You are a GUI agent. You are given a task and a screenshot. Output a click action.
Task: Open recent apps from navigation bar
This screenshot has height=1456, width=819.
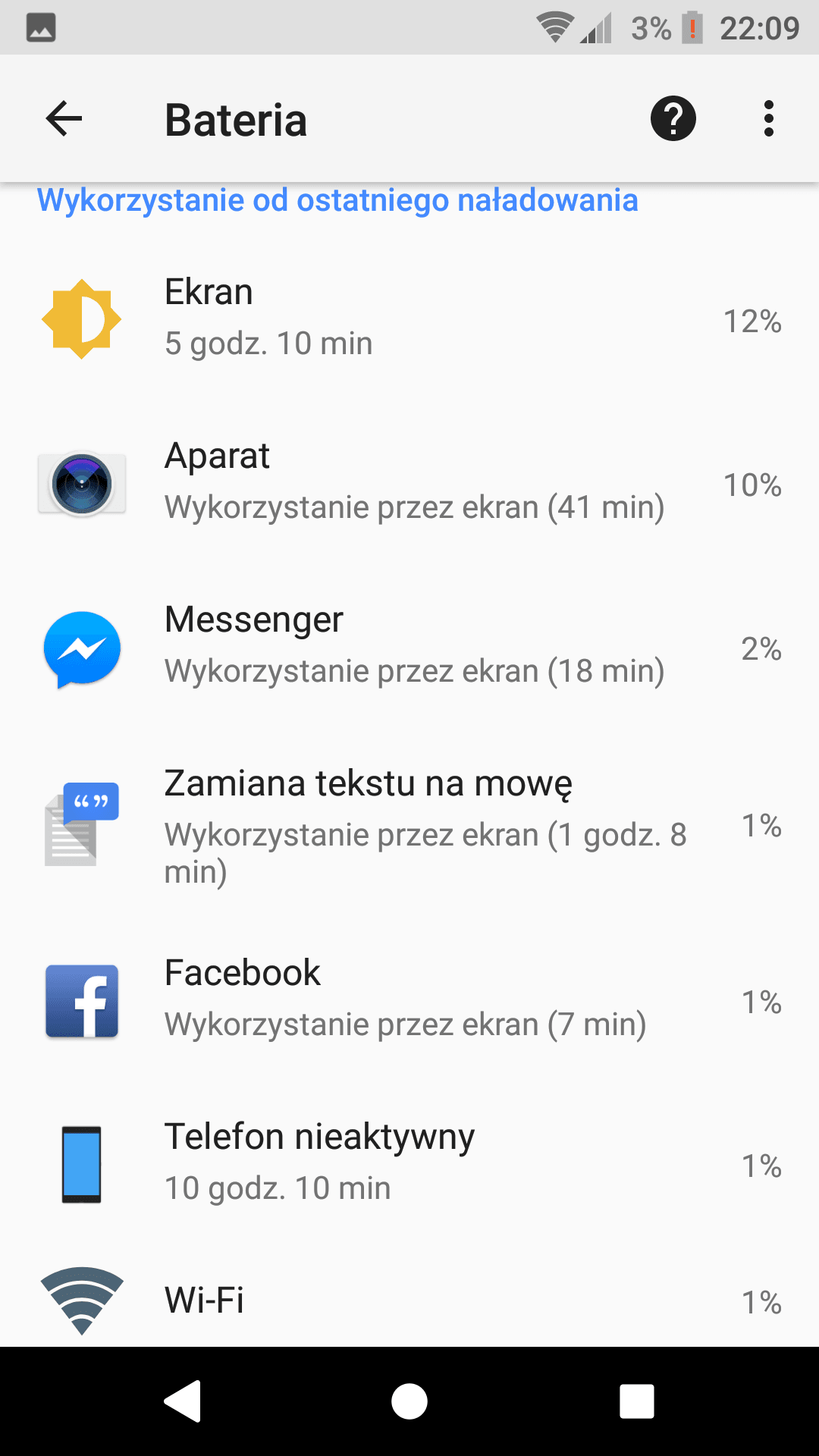(637, 1401)
